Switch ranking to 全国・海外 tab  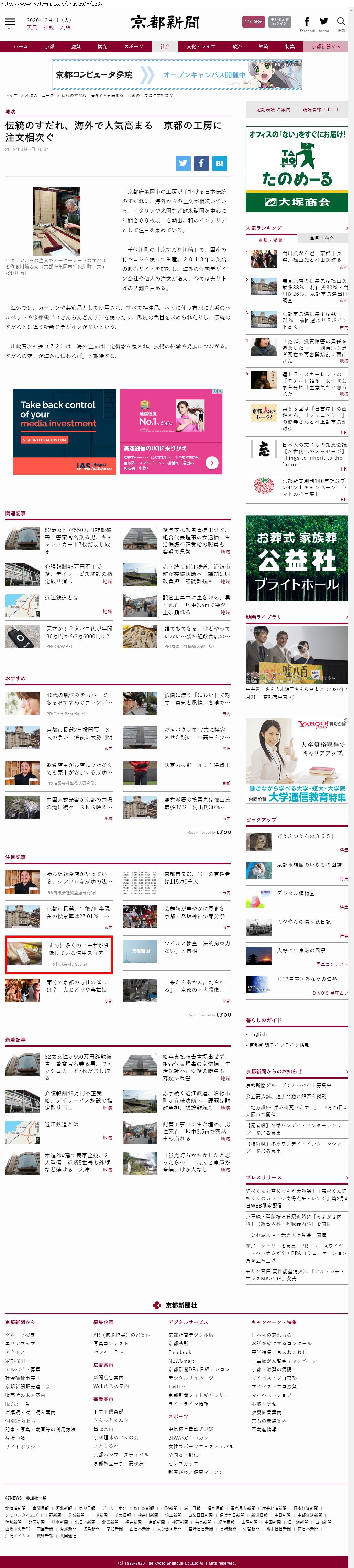pos(322,237)
